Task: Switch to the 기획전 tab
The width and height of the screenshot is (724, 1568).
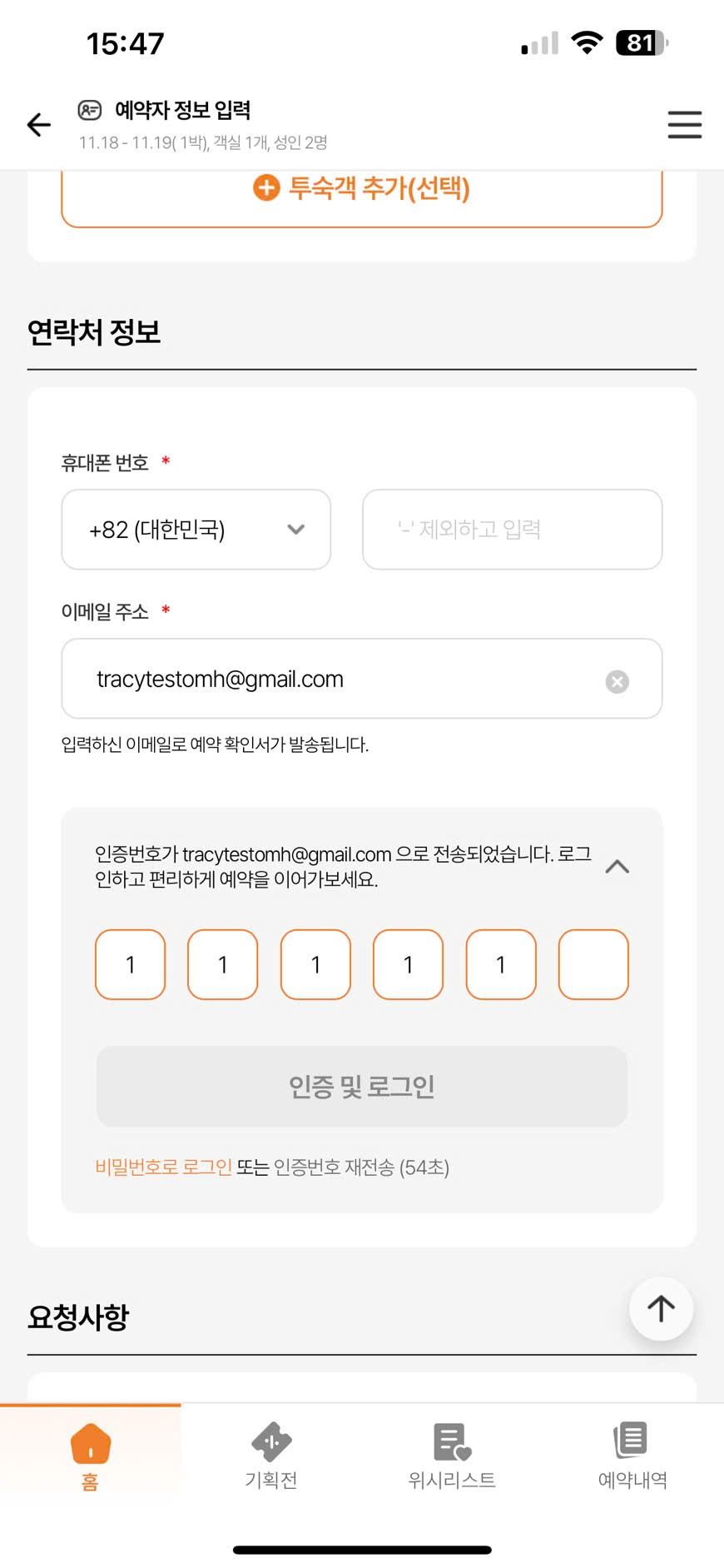Action: click(x=271, y=1457)
